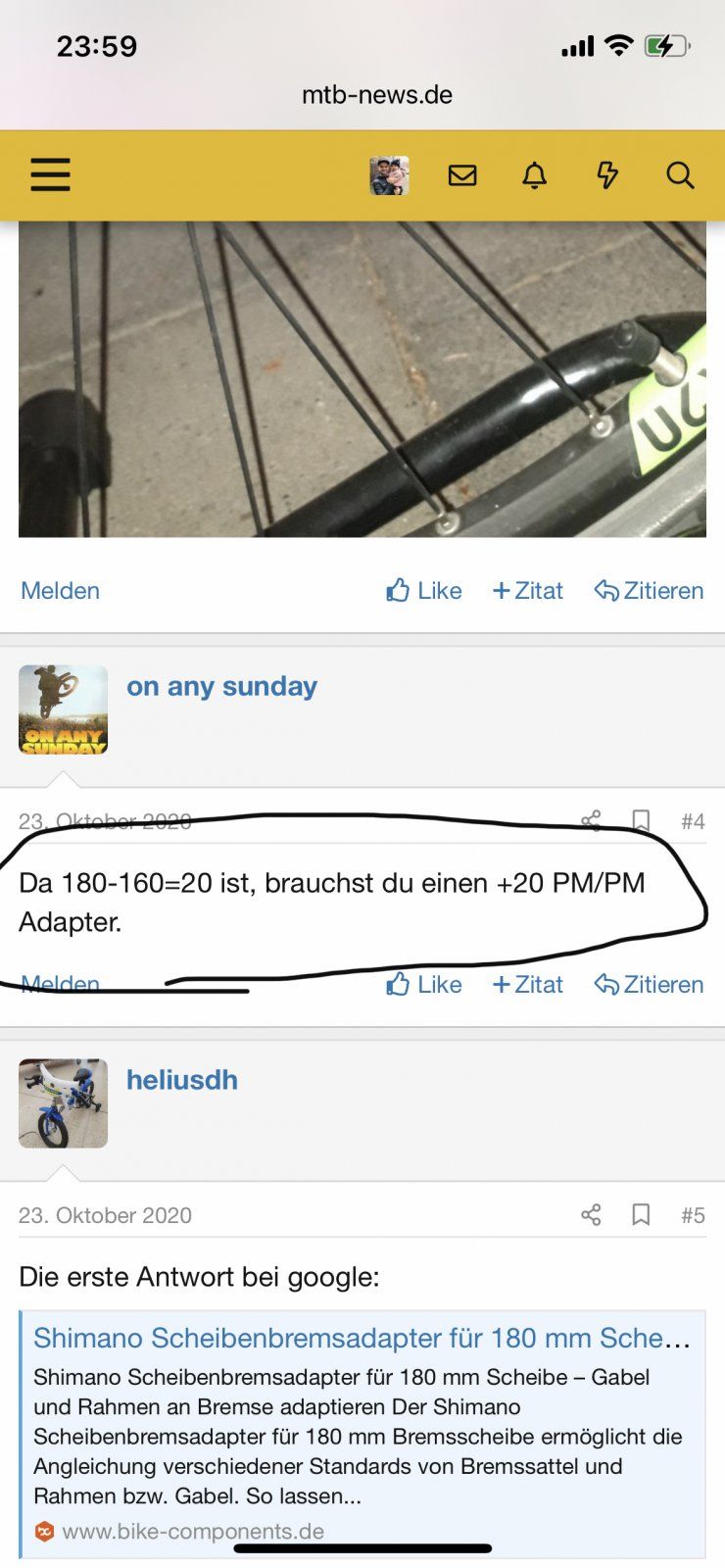Open your profile avatar menu
This screenshot has height=1568, width=725.
pyautogui.click(x=389, y=175)
